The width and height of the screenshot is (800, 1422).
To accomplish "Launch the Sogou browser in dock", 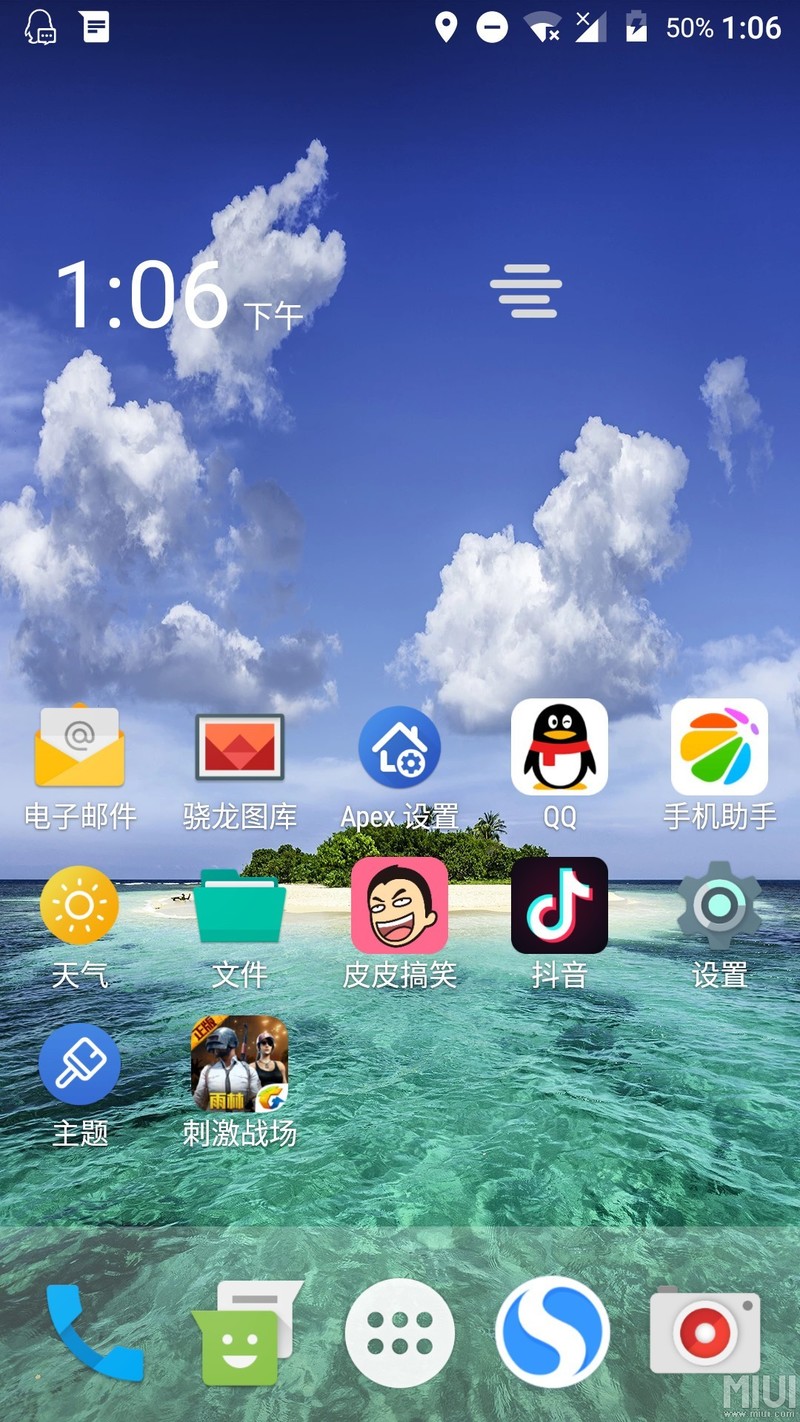I will click(552, 1333).
